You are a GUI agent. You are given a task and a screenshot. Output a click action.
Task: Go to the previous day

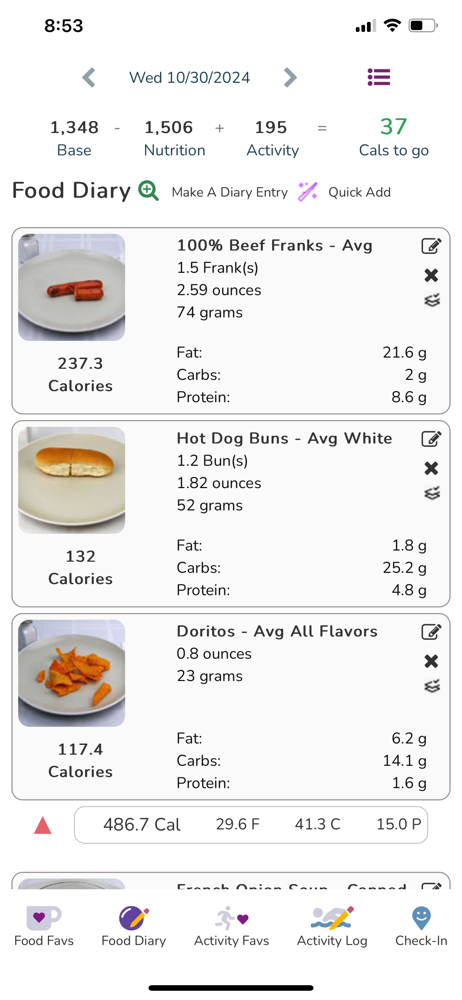(x=89, y=78)
